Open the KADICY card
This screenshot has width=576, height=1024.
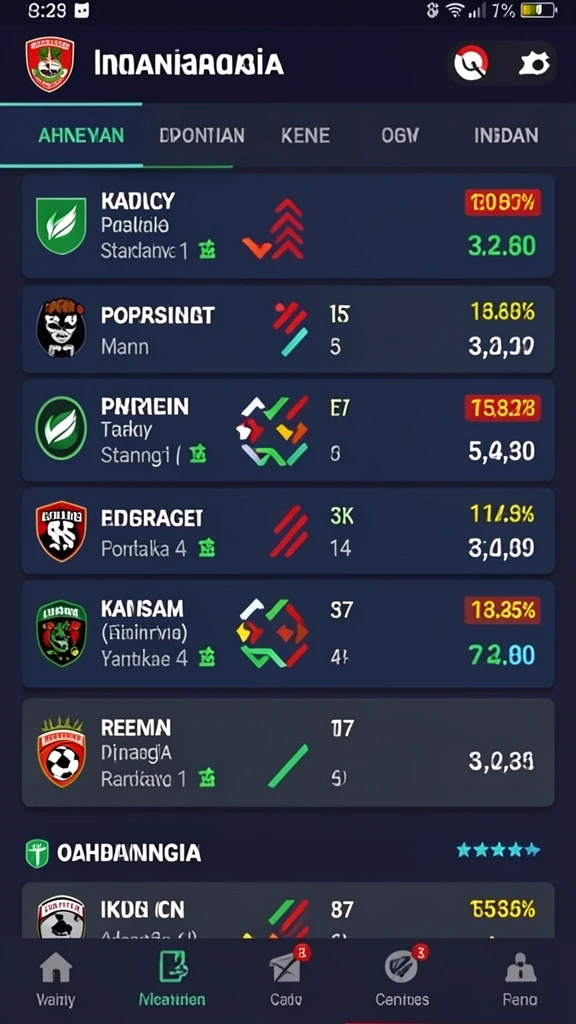click(x=288, y=226)
